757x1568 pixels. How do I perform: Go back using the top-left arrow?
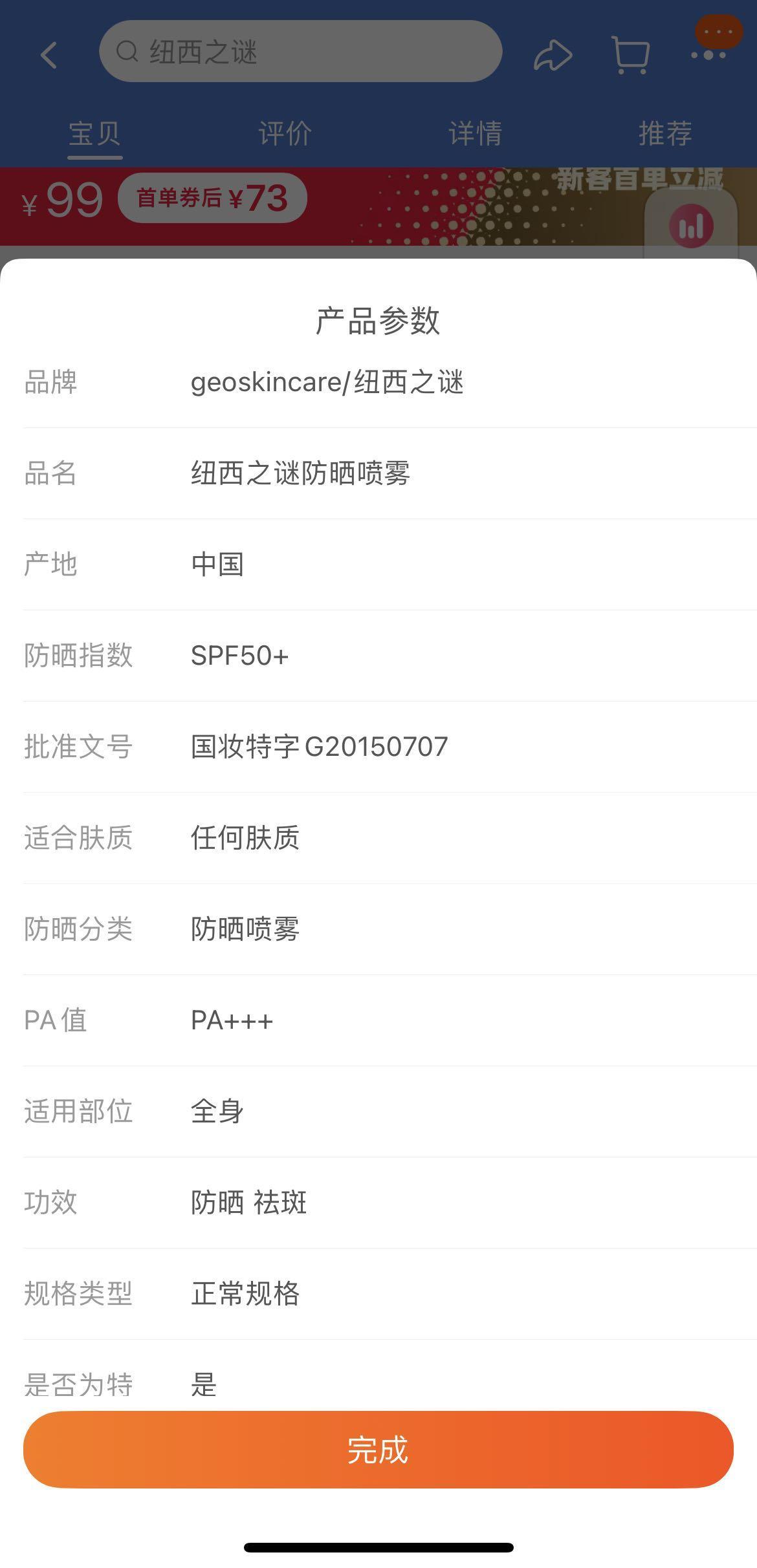click(x=49, y=55)
